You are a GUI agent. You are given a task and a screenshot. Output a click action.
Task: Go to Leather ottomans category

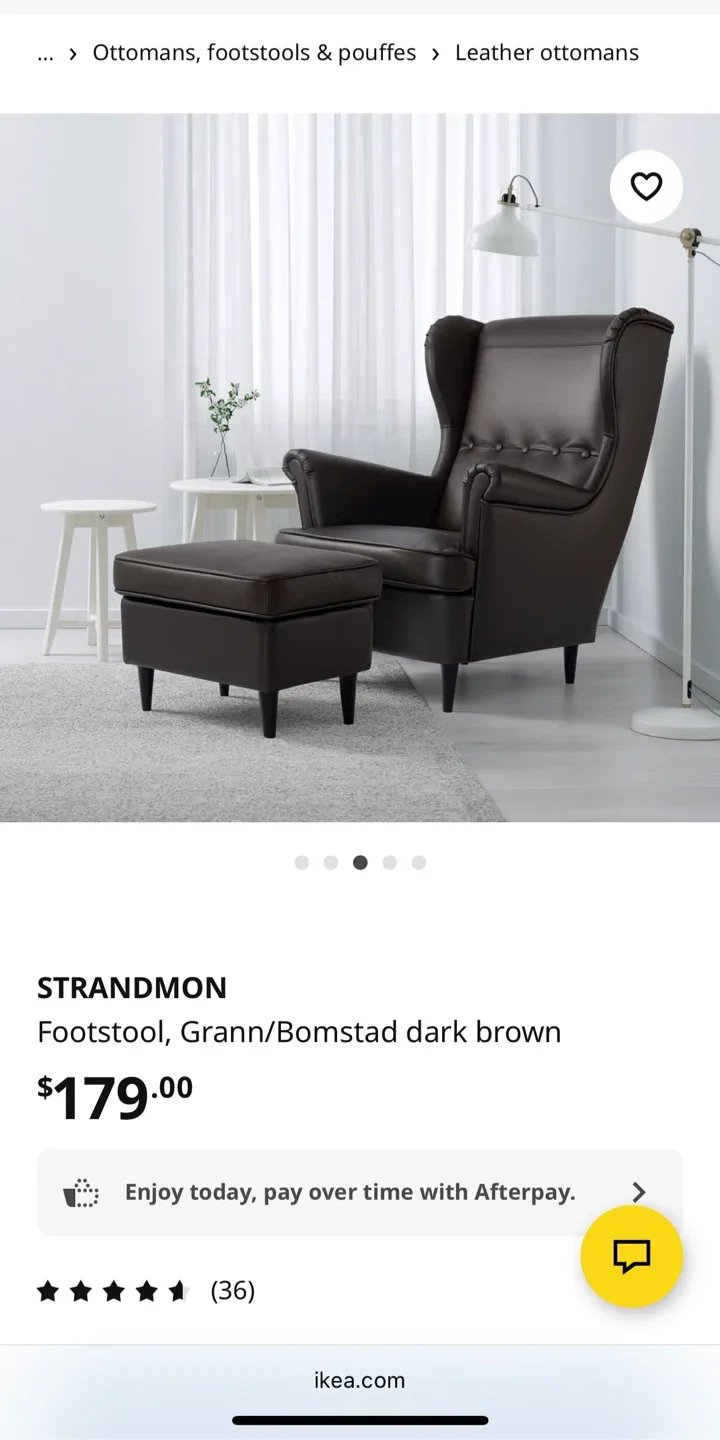(x=546, y=53)
